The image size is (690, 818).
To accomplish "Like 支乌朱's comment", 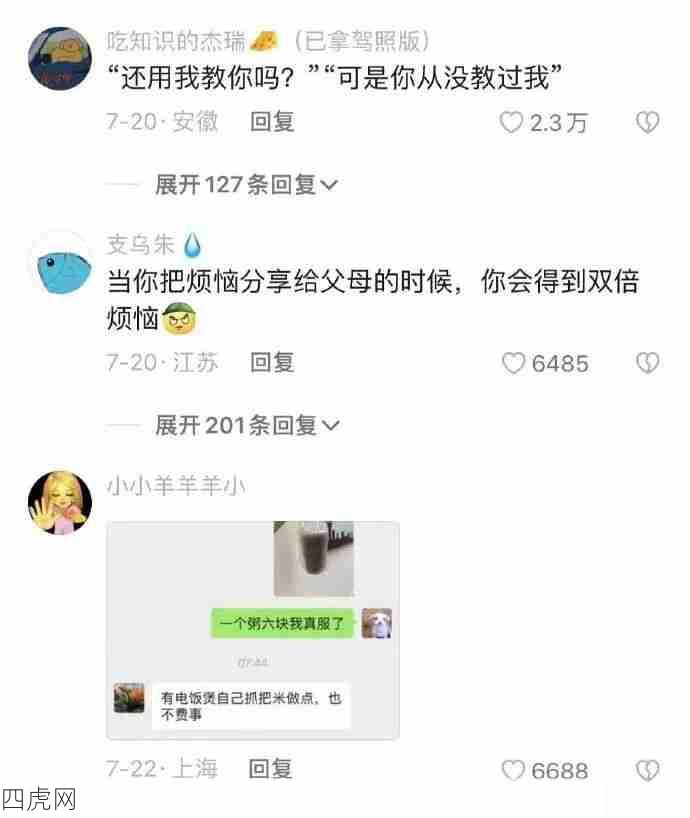I will (x=513, y=363).
